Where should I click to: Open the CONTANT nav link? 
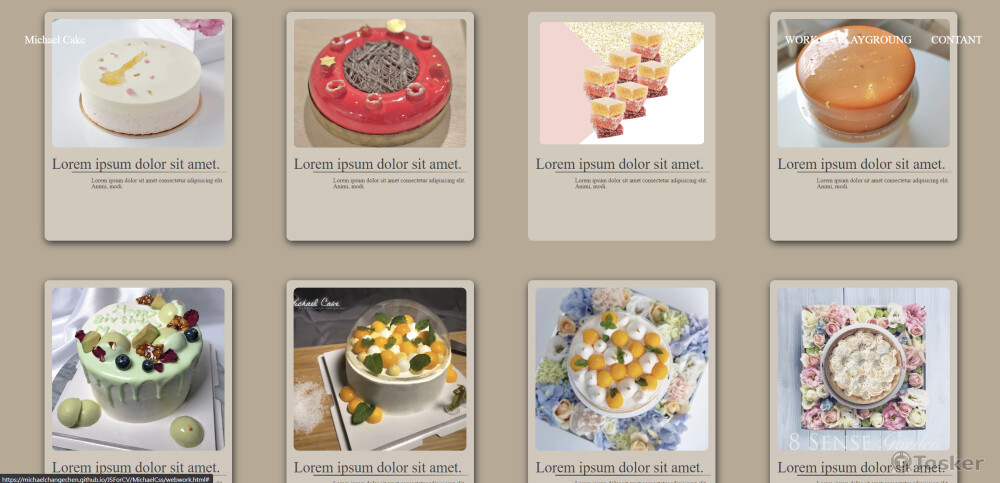click(956, 40)
